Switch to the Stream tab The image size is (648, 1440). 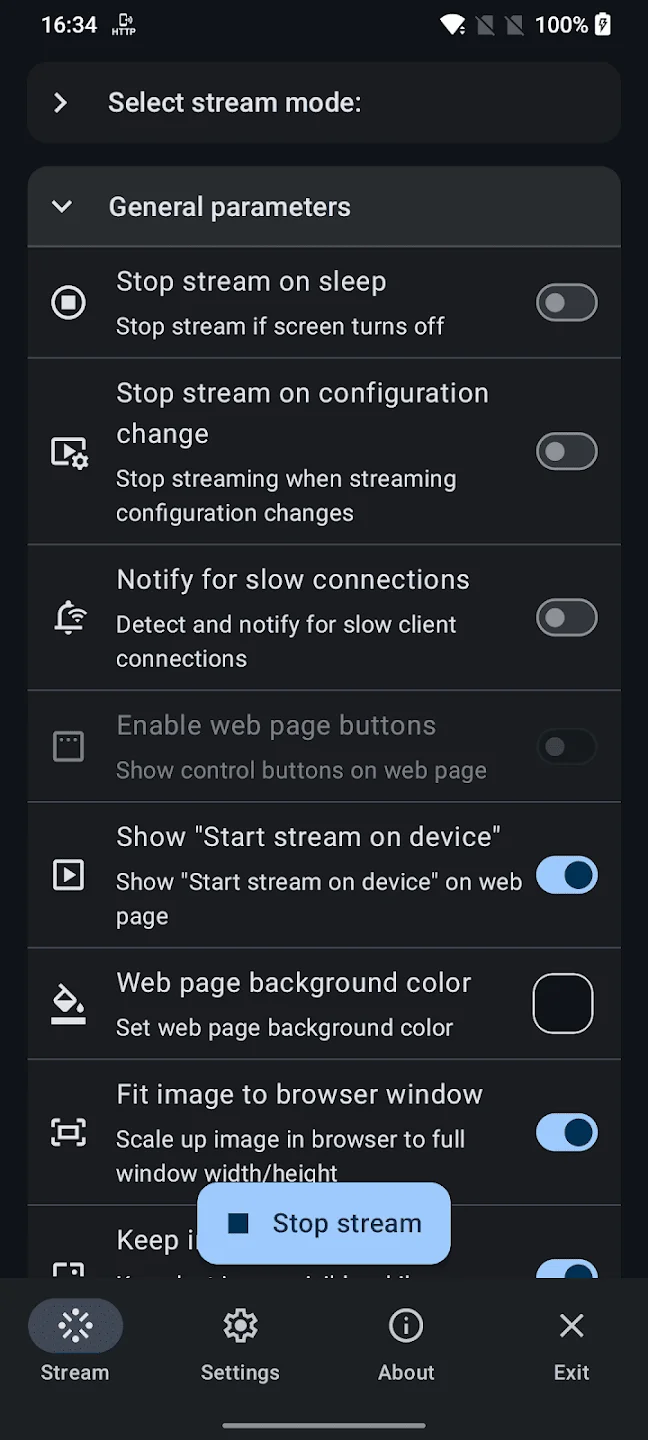(76, 1343)
